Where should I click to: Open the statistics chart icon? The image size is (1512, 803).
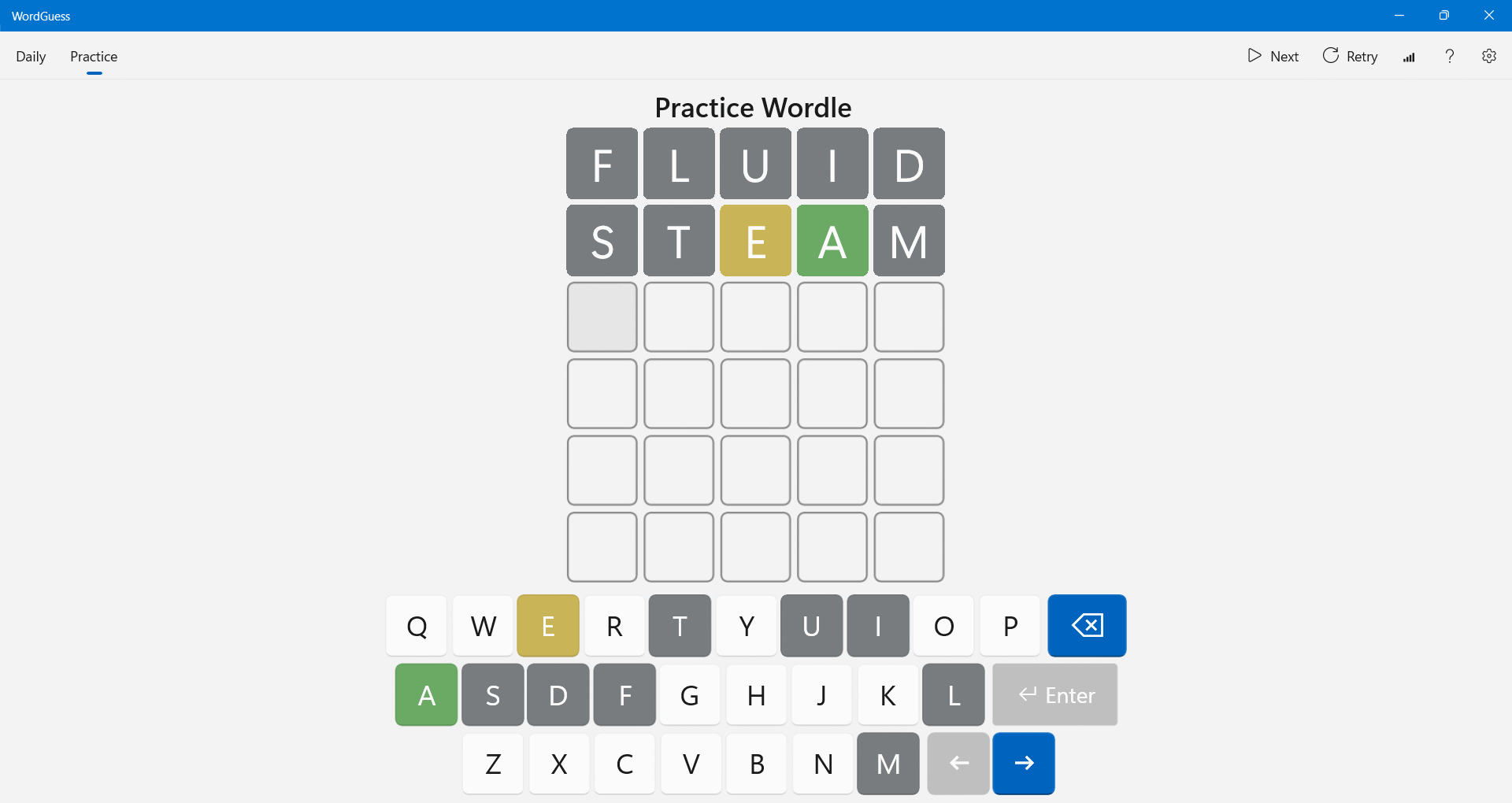(1409, 57)
